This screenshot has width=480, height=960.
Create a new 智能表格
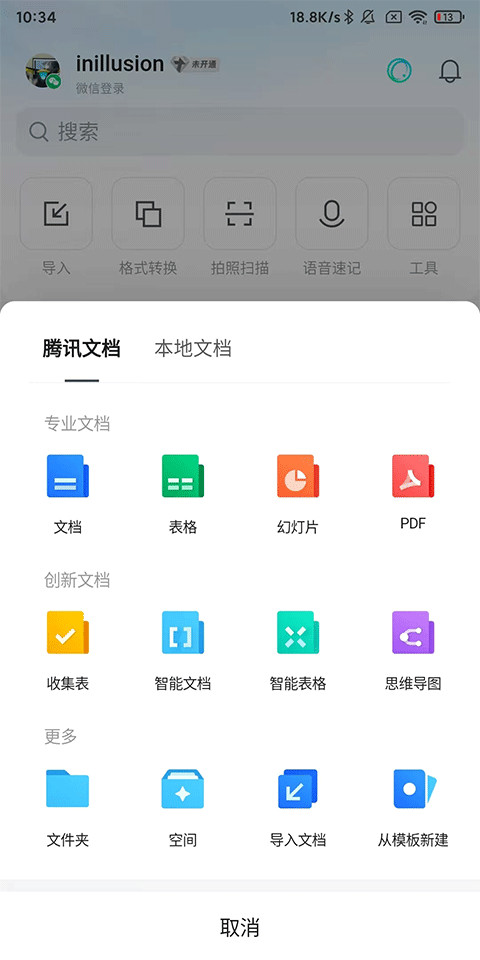(298, 650)
